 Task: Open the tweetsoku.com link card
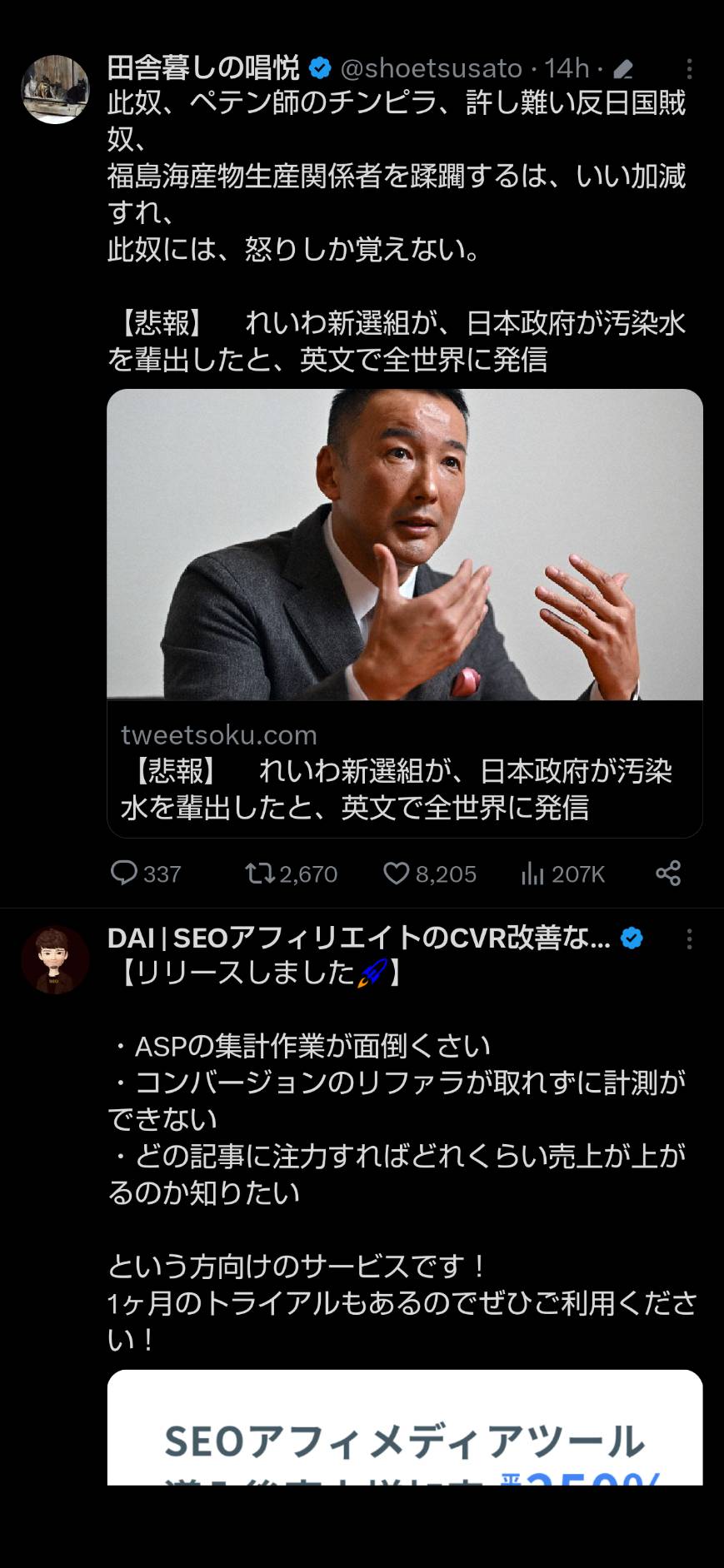click(405, 613)
